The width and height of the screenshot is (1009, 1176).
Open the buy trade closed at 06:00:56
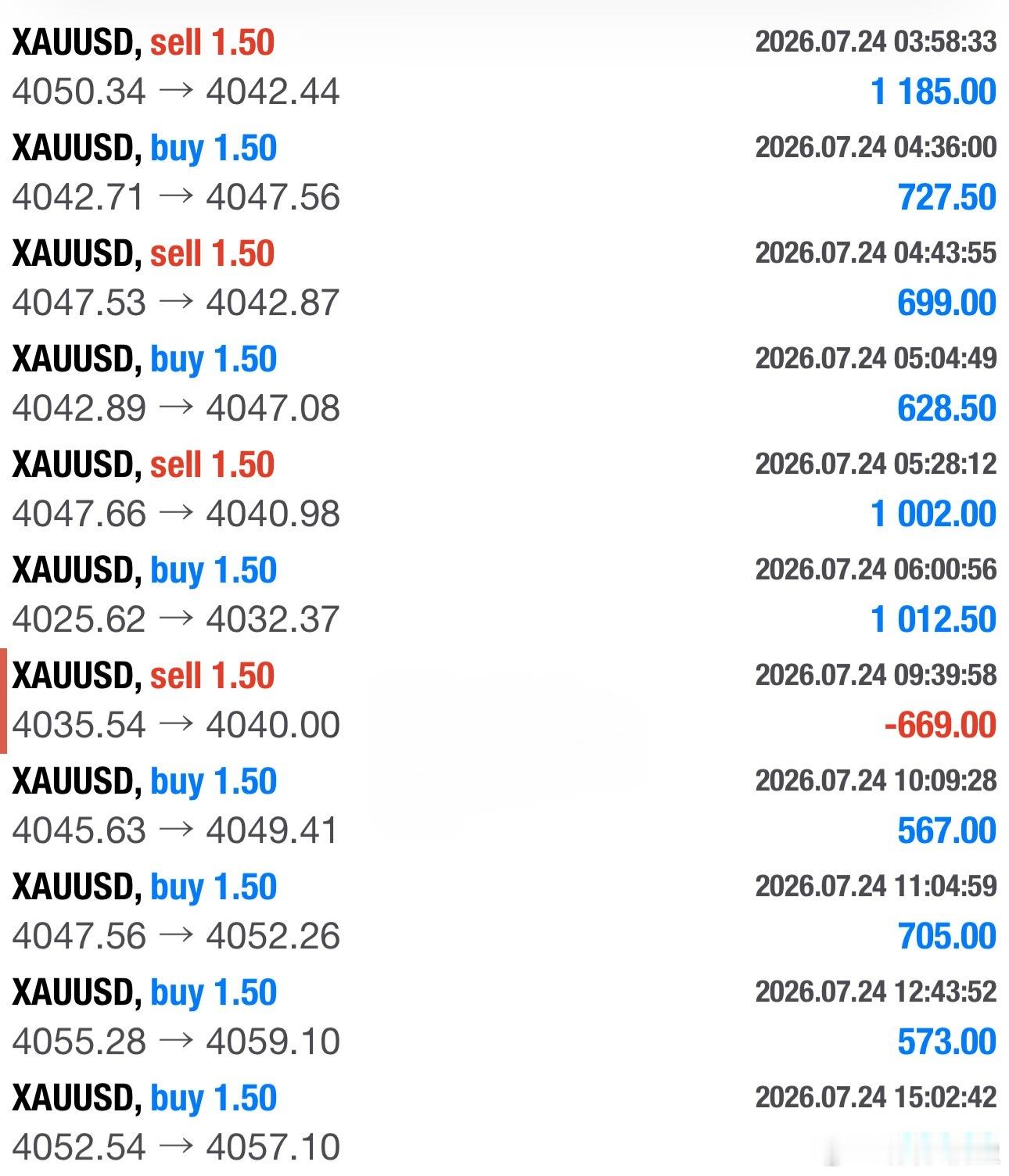[x=504, y=595]
